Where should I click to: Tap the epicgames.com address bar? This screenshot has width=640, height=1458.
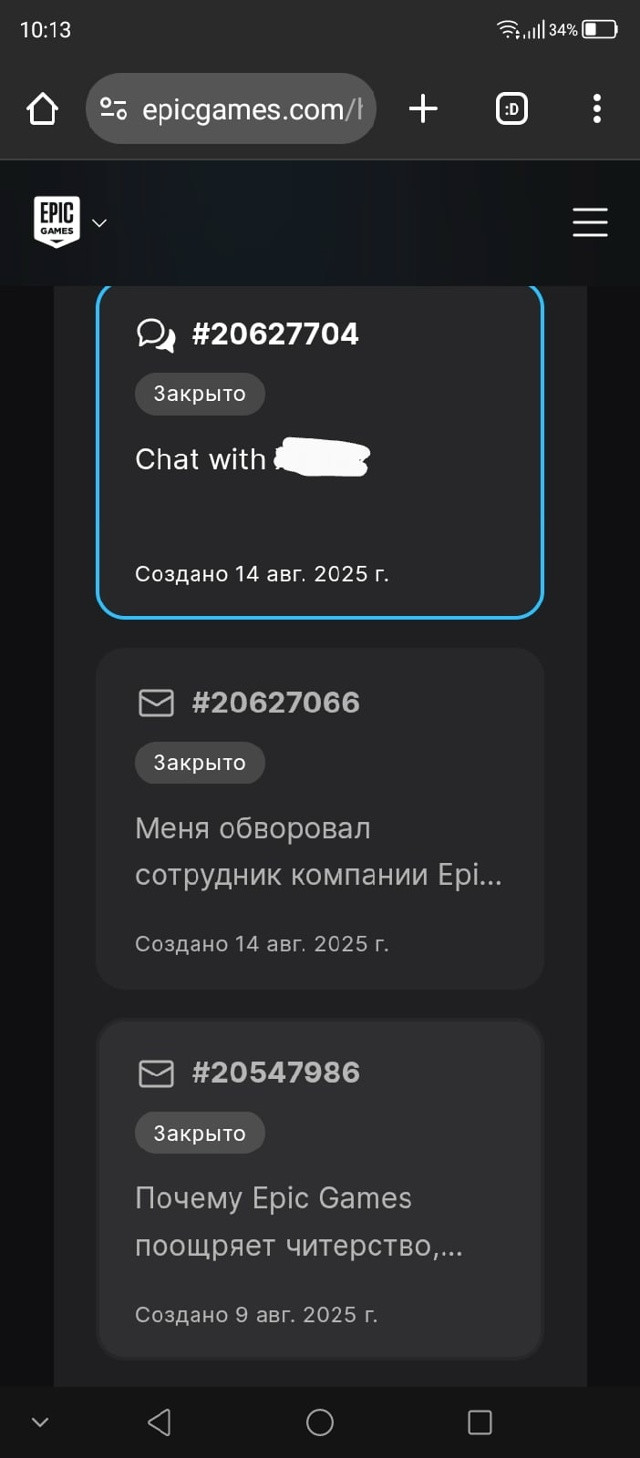point(231,109)
